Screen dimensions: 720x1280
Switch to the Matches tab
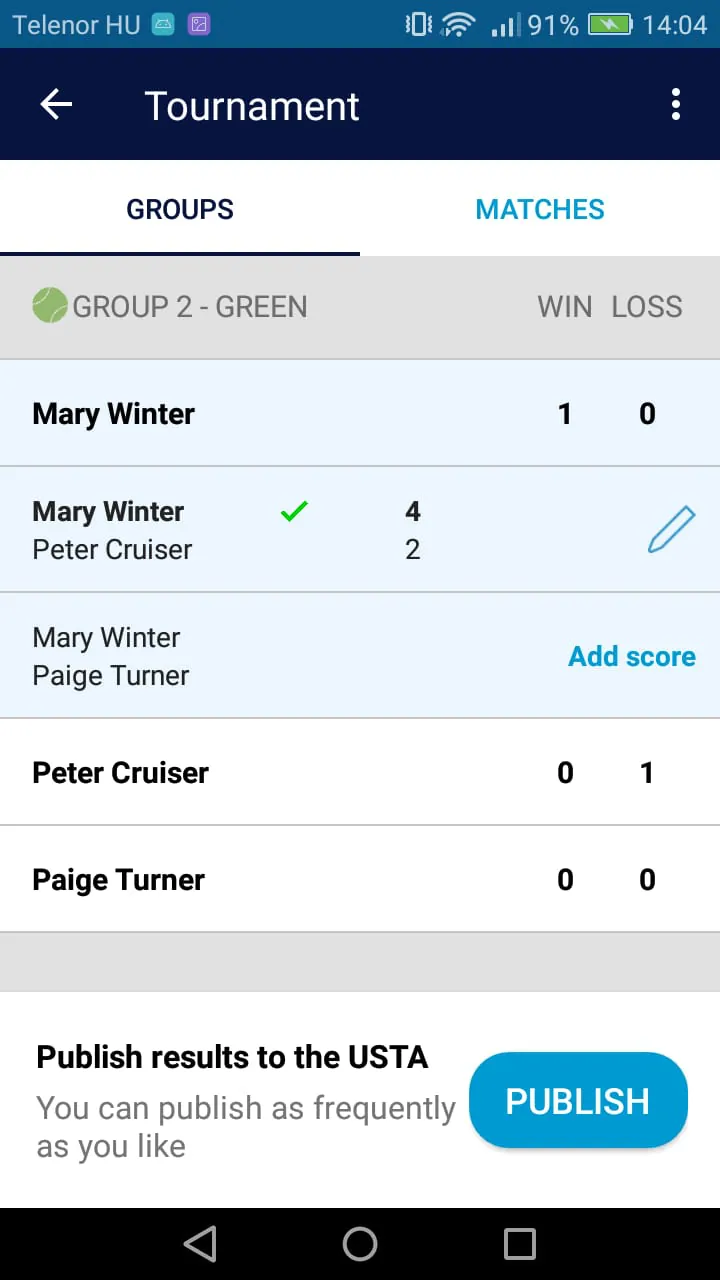(x=540, y=209)
